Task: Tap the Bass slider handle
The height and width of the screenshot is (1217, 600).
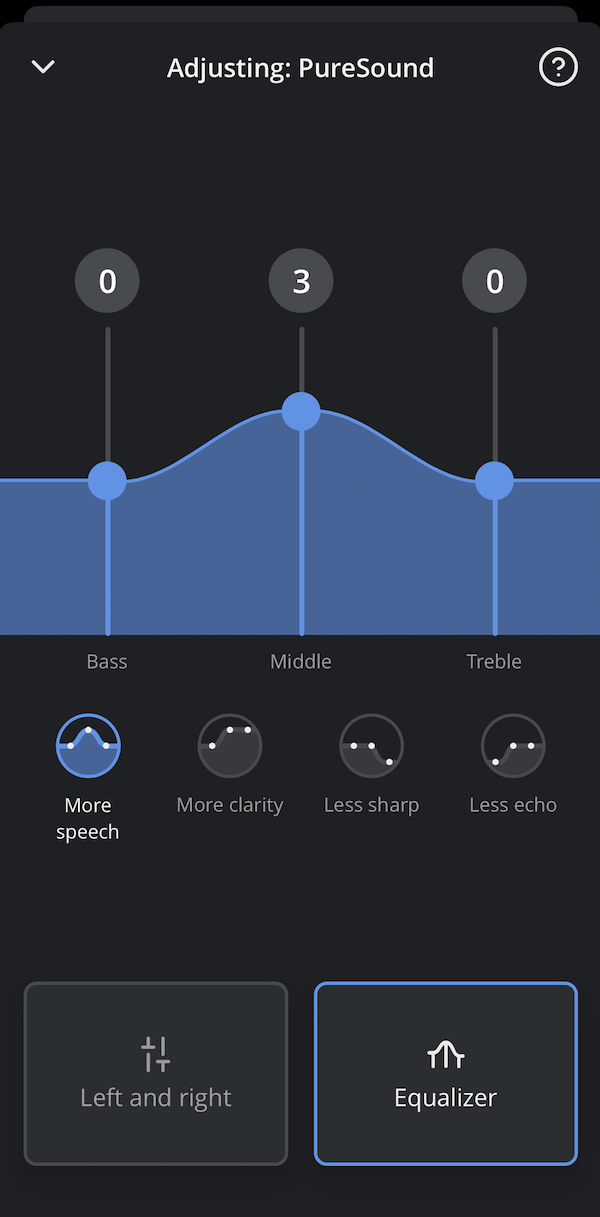Action: click(x=107, y=480)
